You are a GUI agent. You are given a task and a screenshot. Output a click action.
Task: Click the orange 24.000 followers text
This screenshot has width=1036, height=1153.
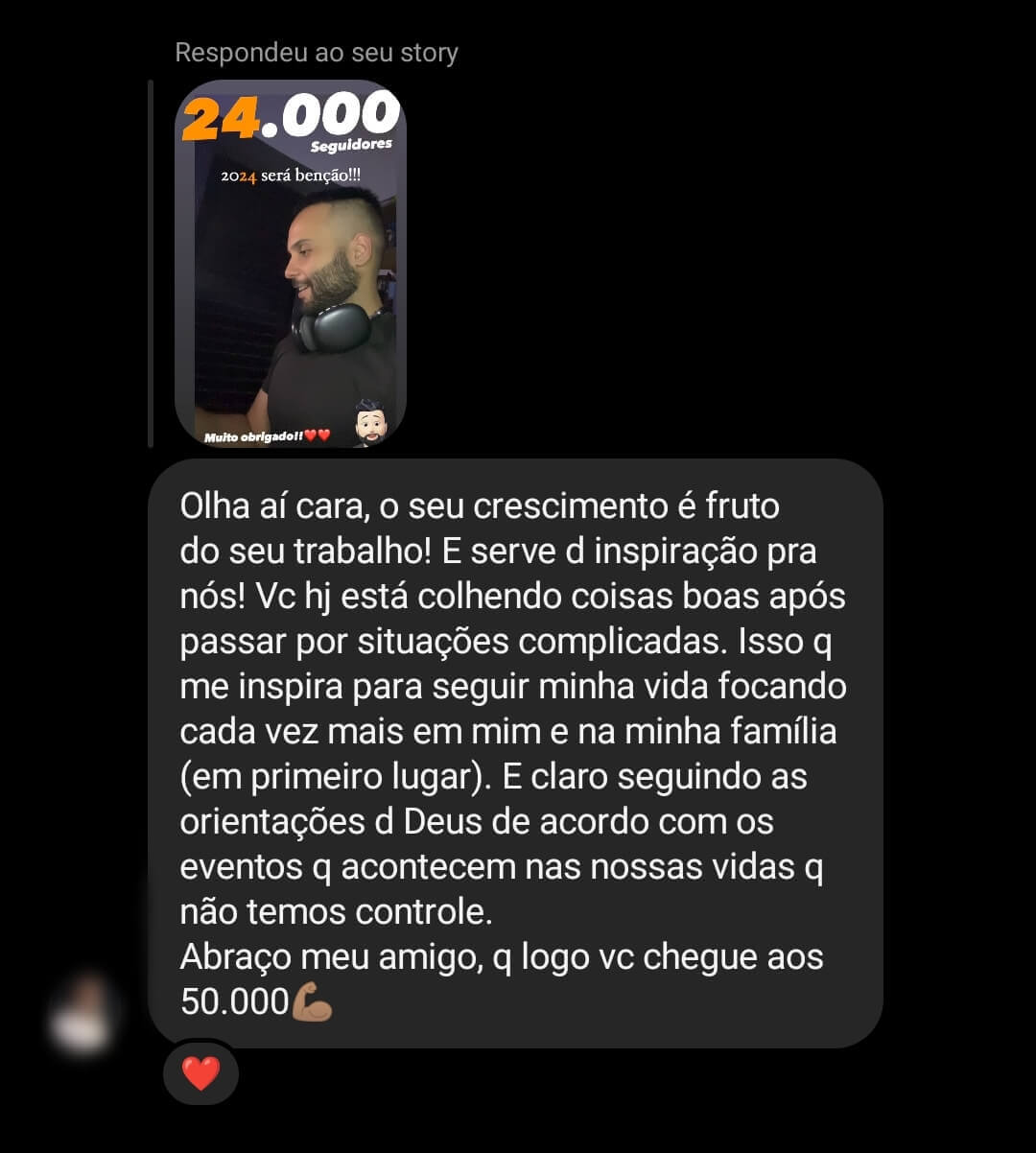point(227,119)
